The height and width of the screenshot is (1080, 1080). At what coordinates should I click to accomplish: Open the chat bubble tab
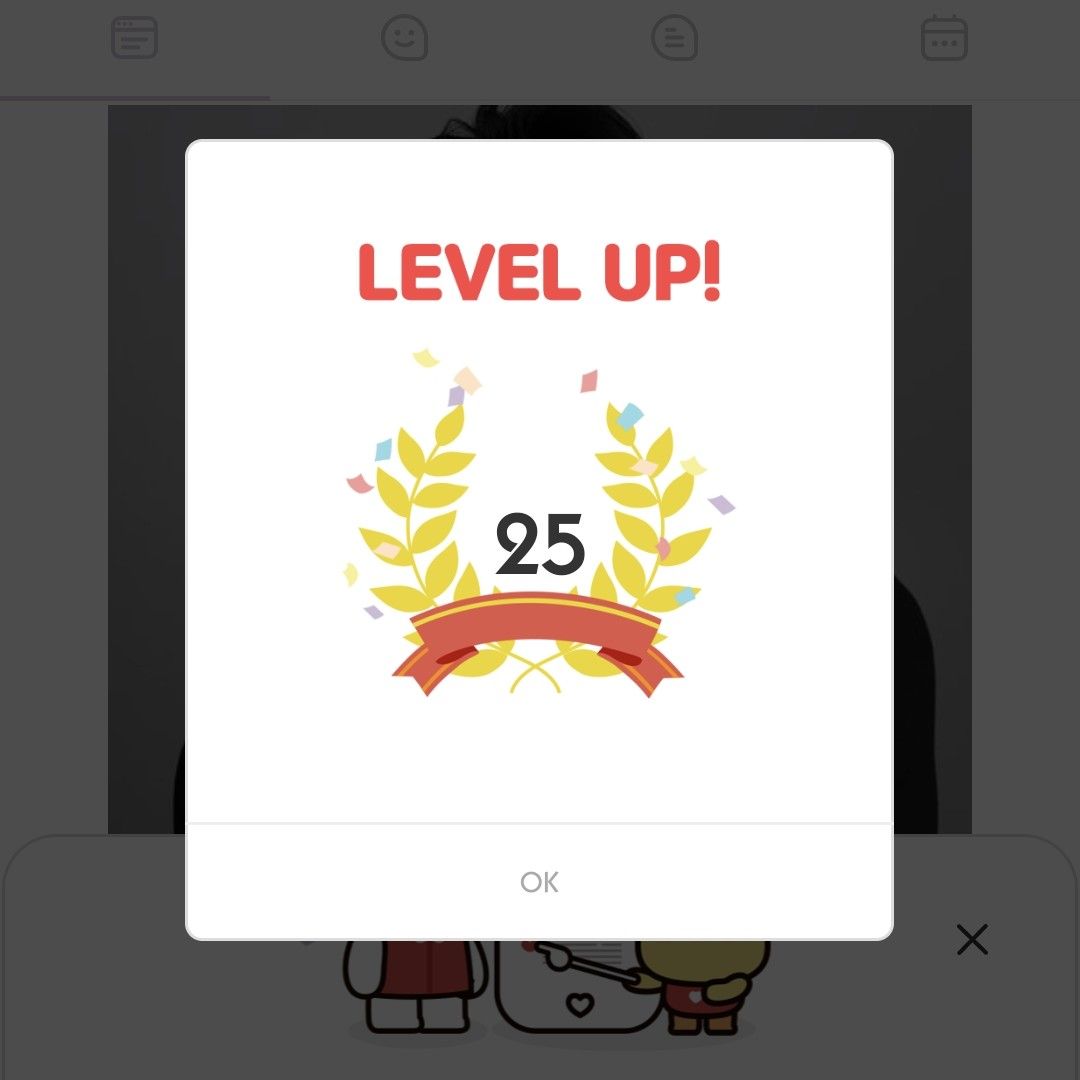[x=674, y=39]
